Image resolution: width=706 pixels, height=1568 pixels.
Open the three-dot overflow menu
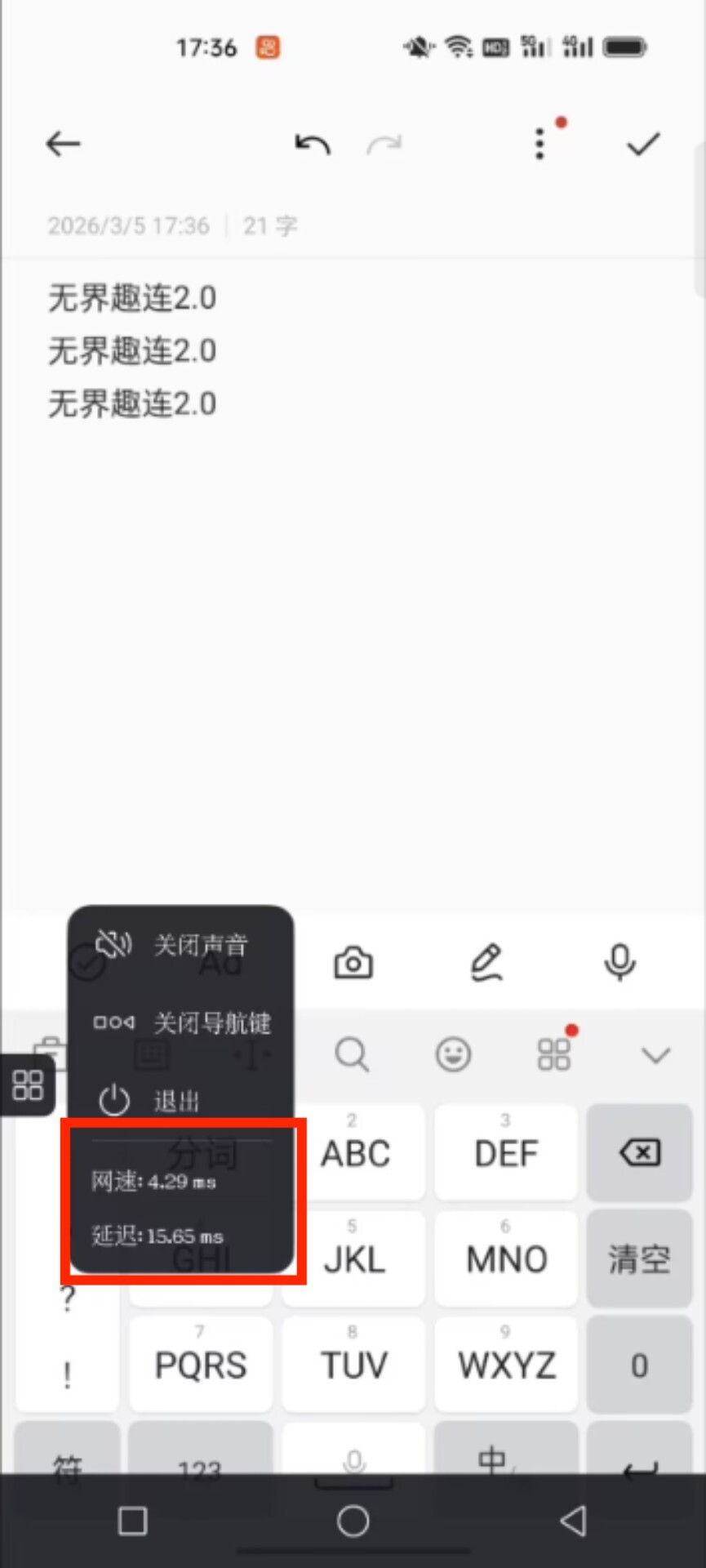[539, 145]
